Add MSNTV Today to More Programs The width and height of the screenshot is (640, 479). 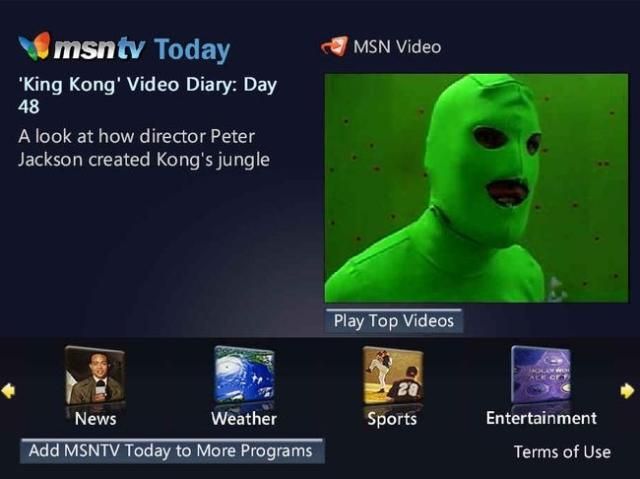171,451
